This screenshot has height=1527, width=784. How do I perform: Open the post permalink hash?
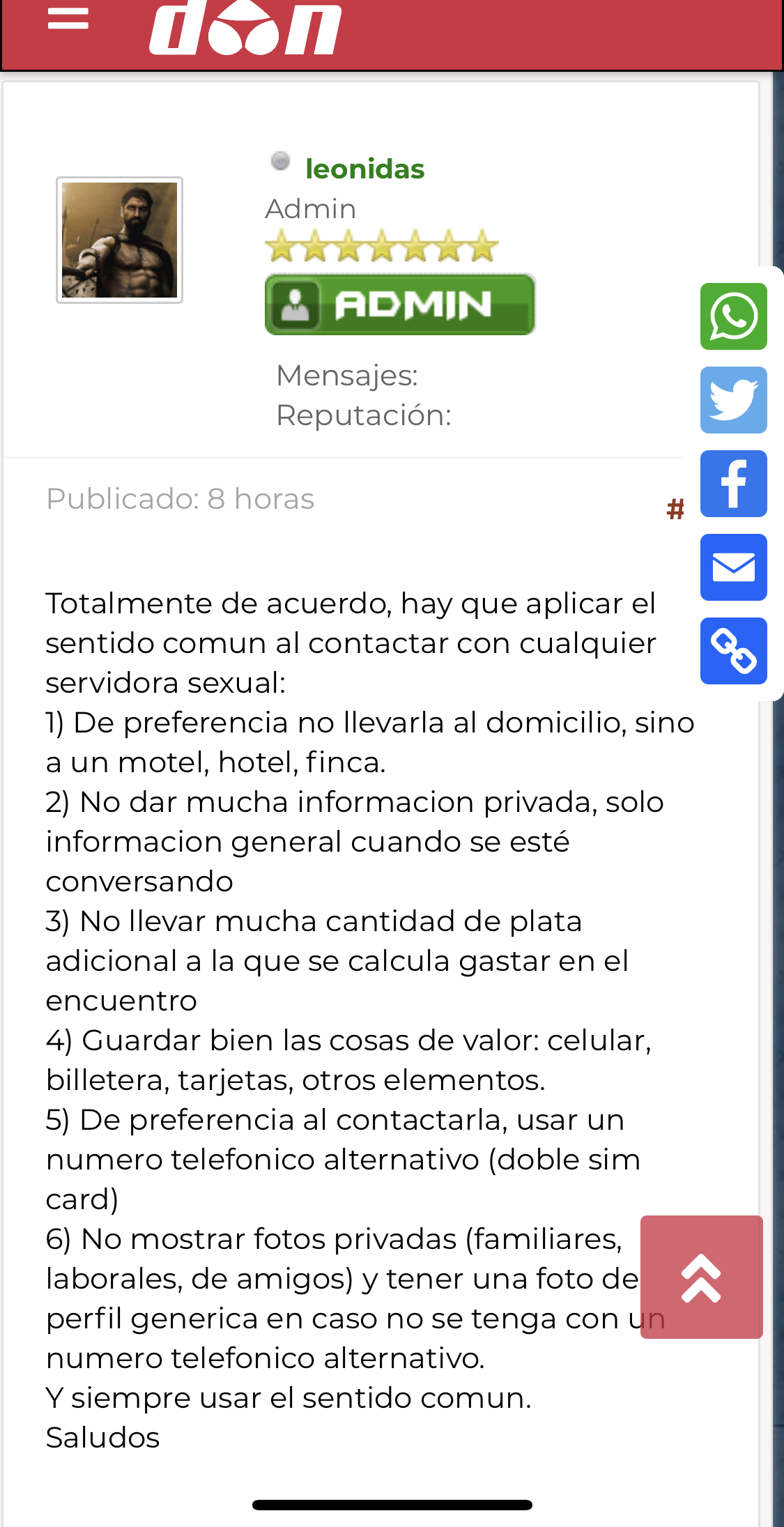675,509
